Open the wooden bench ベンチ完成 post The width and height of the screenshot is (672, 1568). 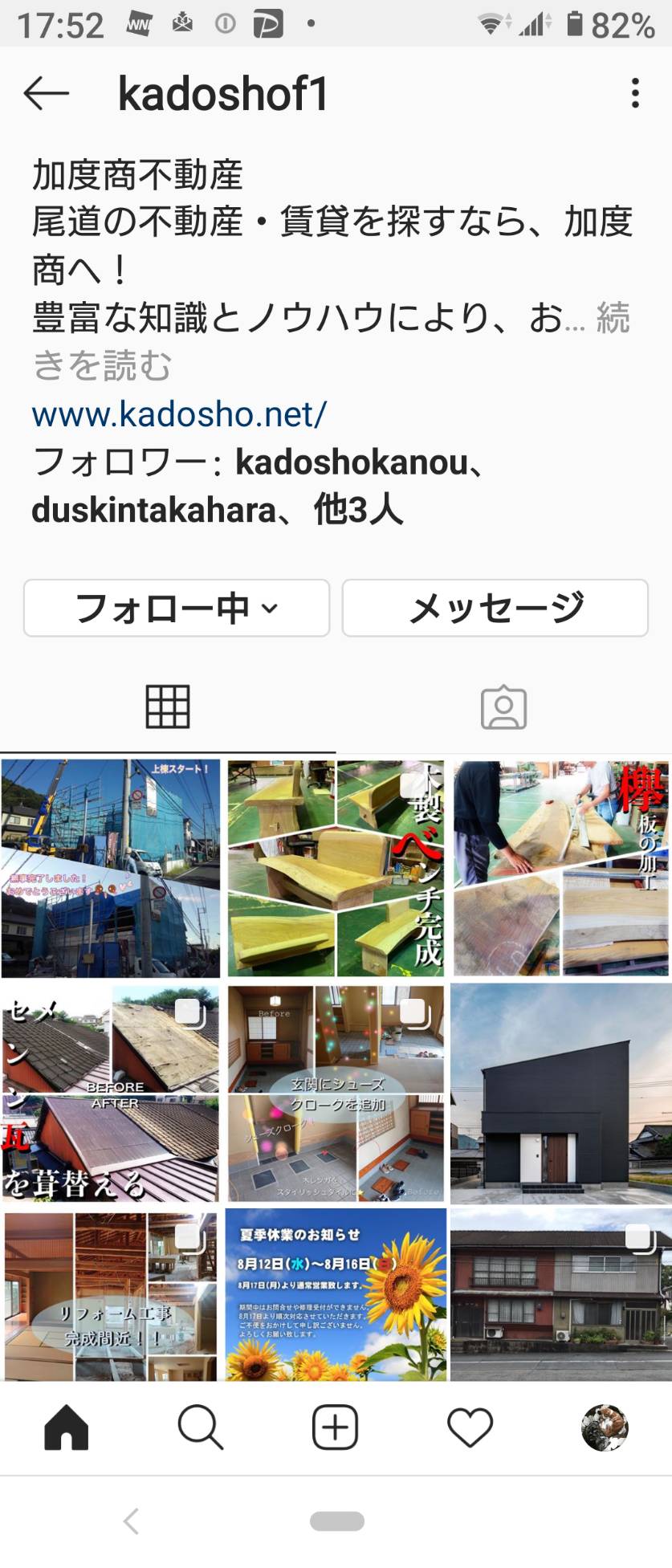coord(336,868)
